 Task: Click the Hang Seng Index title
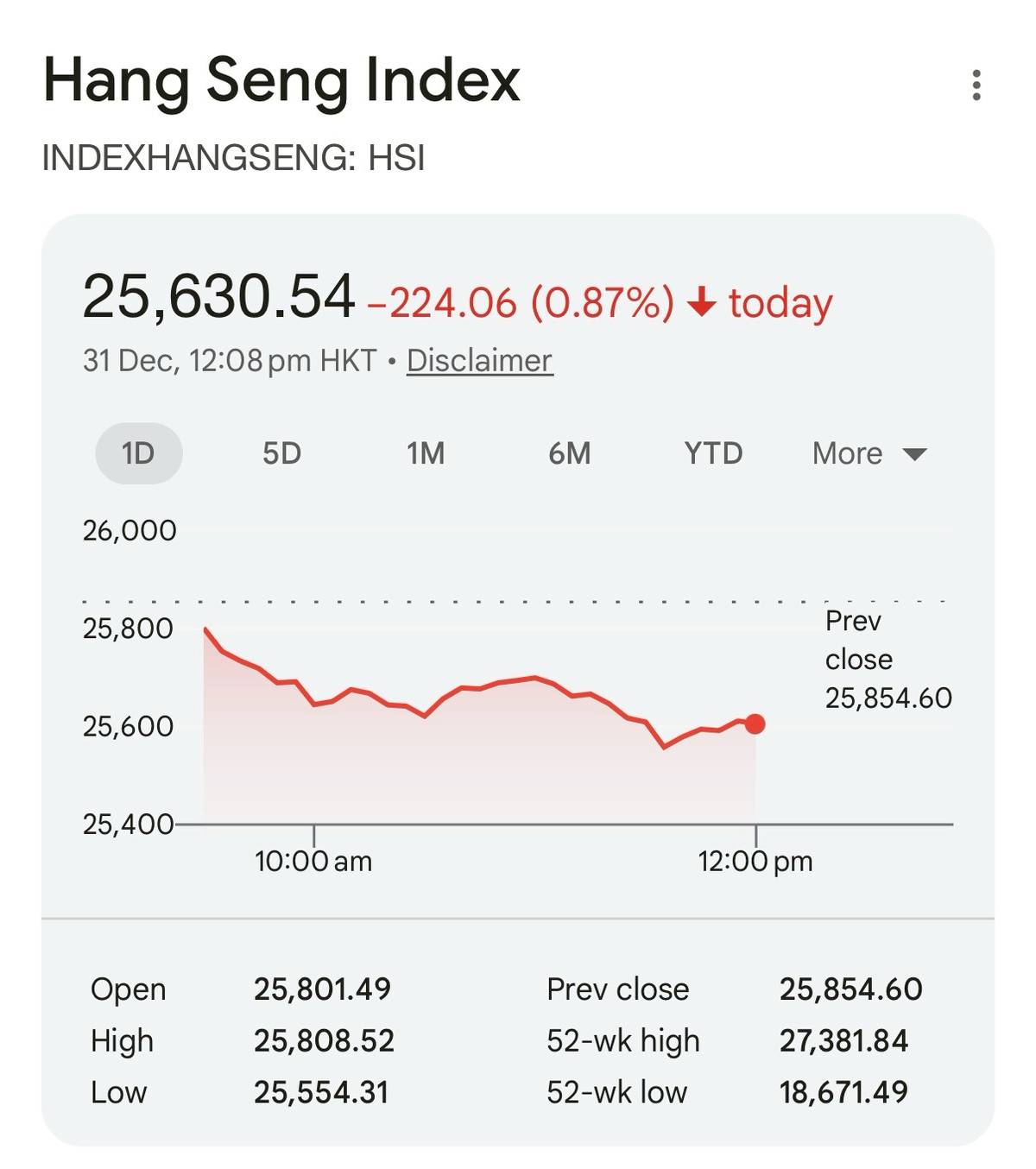click(x=281, y=79)
